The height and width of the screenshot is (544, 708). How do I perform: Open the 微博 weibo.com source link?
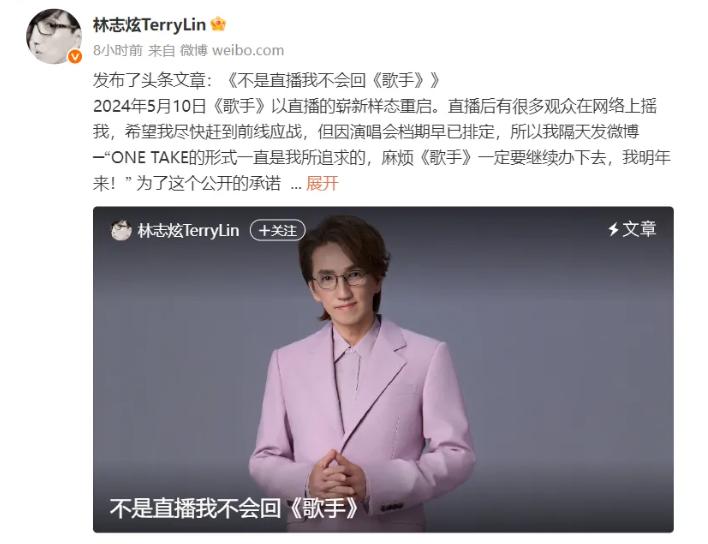(232, 50)
